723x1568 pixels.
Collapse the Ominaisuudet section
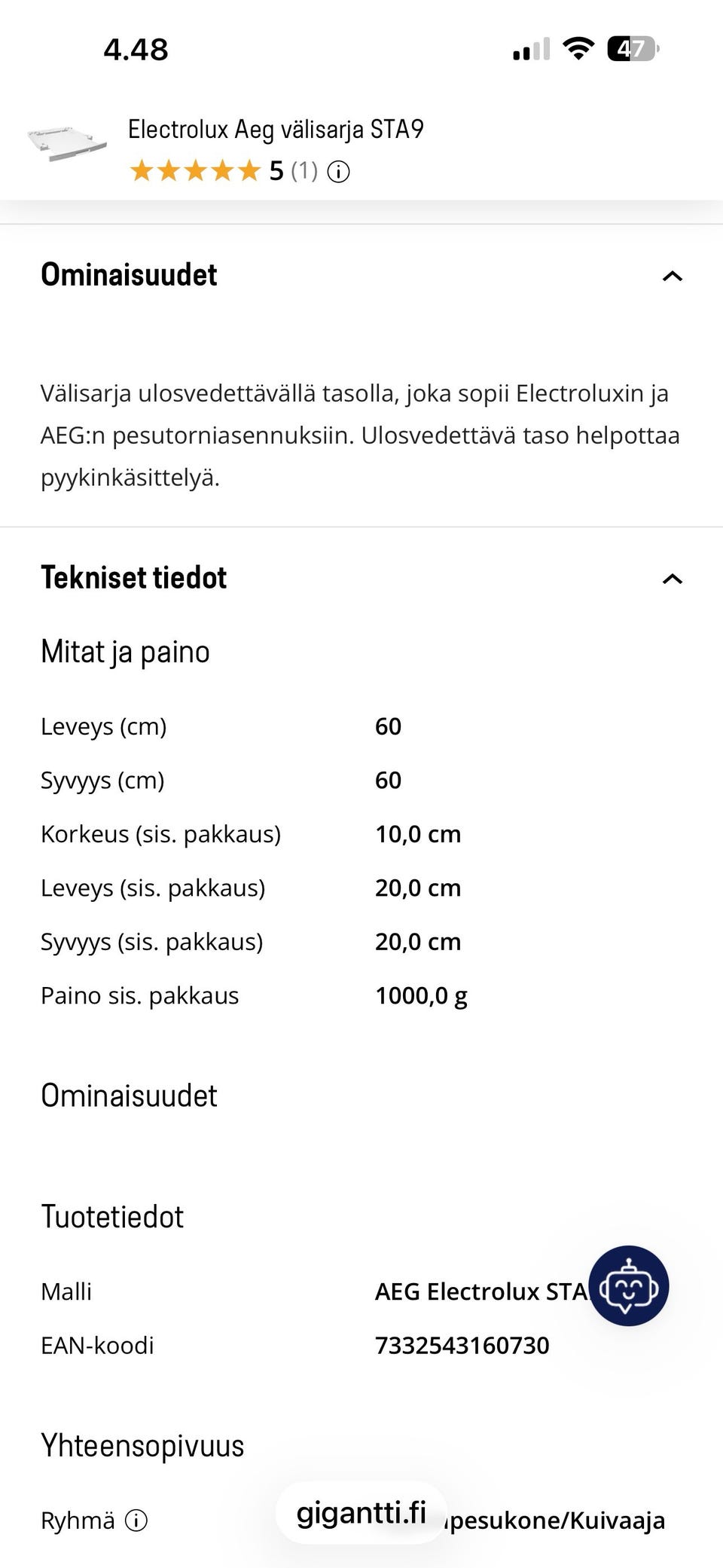(x=674, y=277)
